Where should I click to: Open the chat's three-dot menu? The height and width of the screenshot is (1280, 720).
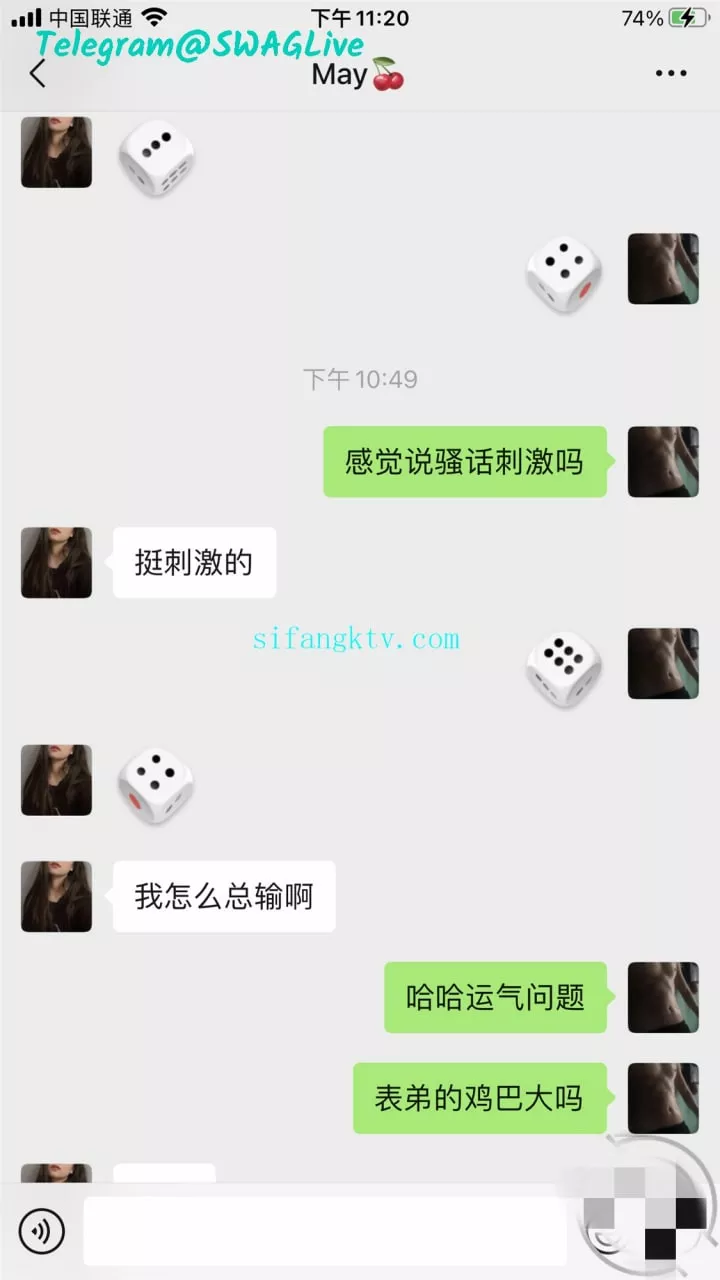(x=670, y=74)
